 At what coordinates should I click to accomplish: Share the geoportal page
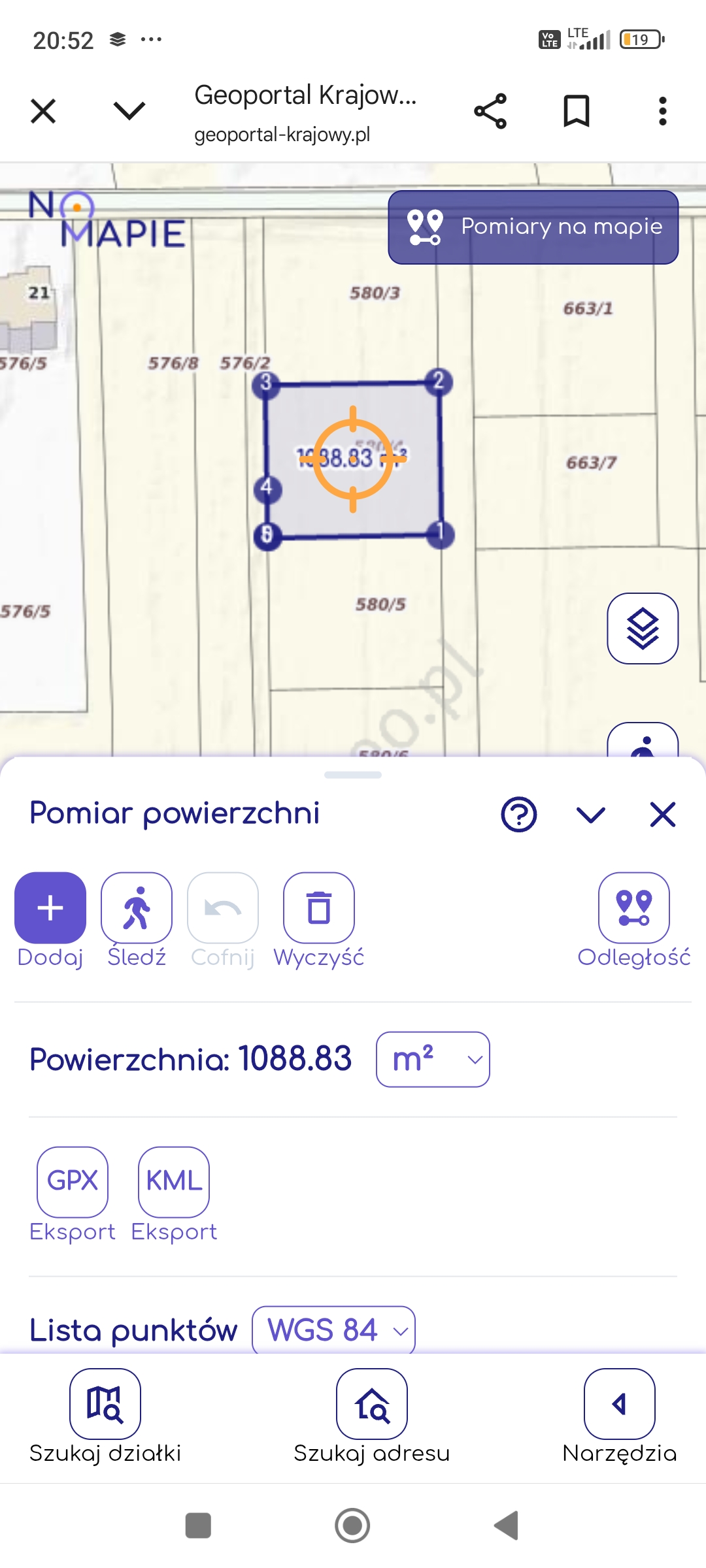point(490,111)
